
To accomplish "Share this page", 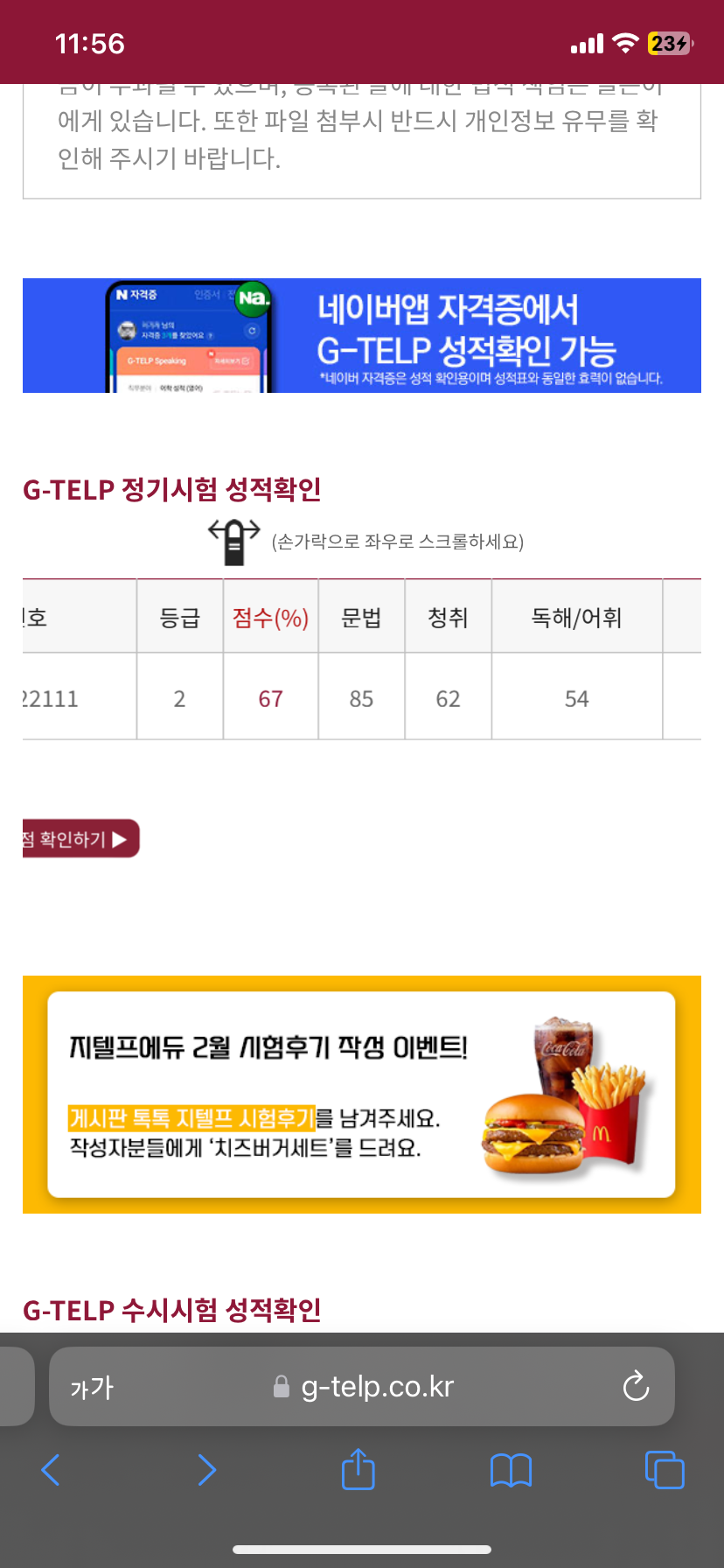I will [358, 1470].
